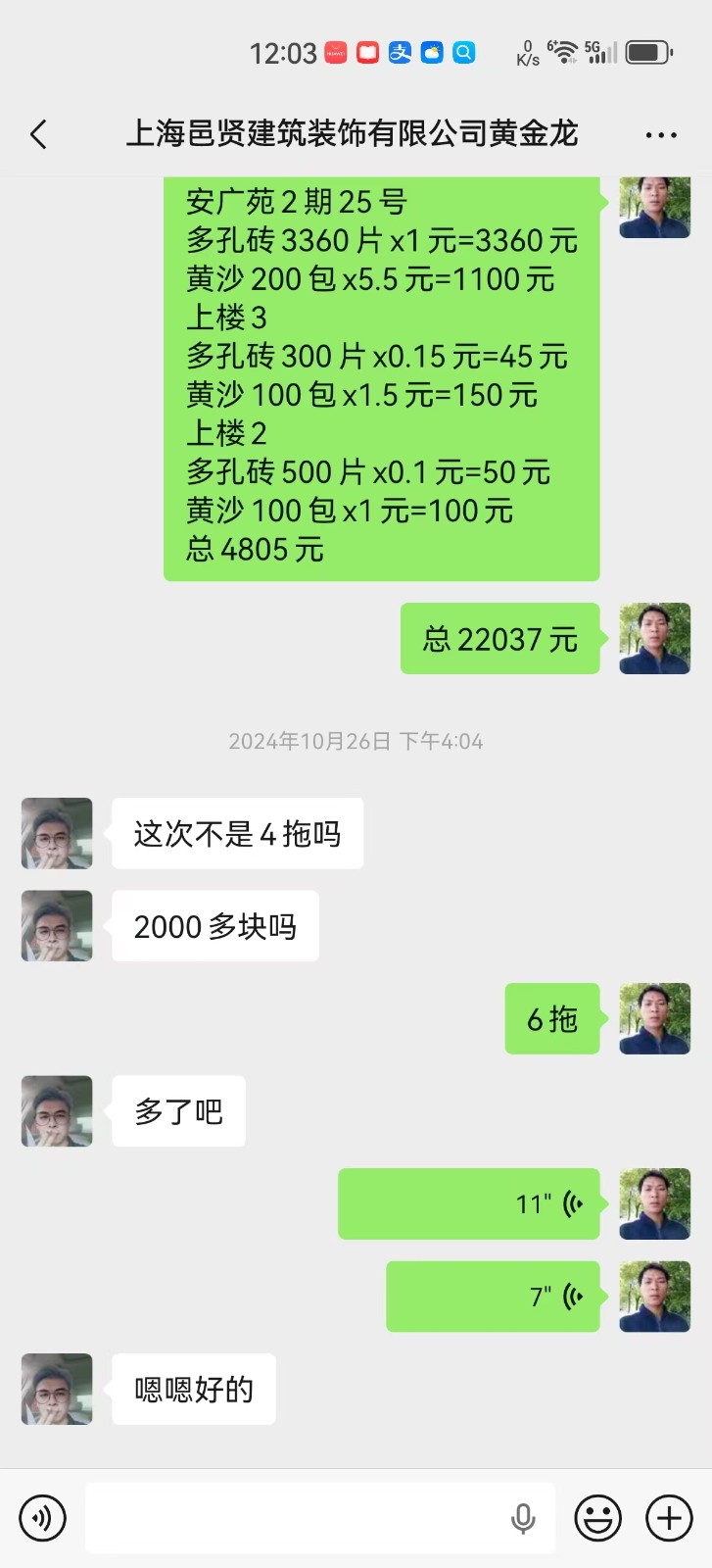
Task: Focus the message text field
Action: (294, 1518)
